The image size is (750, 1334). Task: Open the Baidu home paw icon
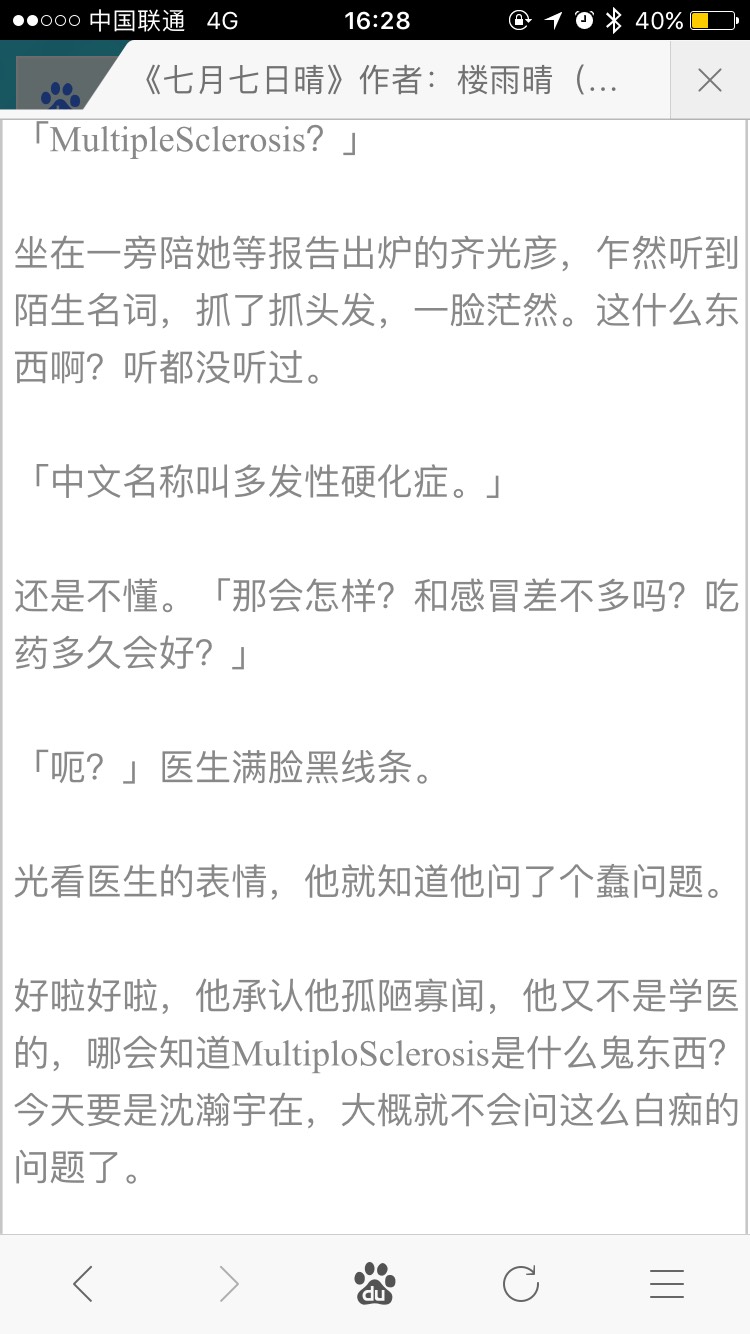pos(375,1284)
